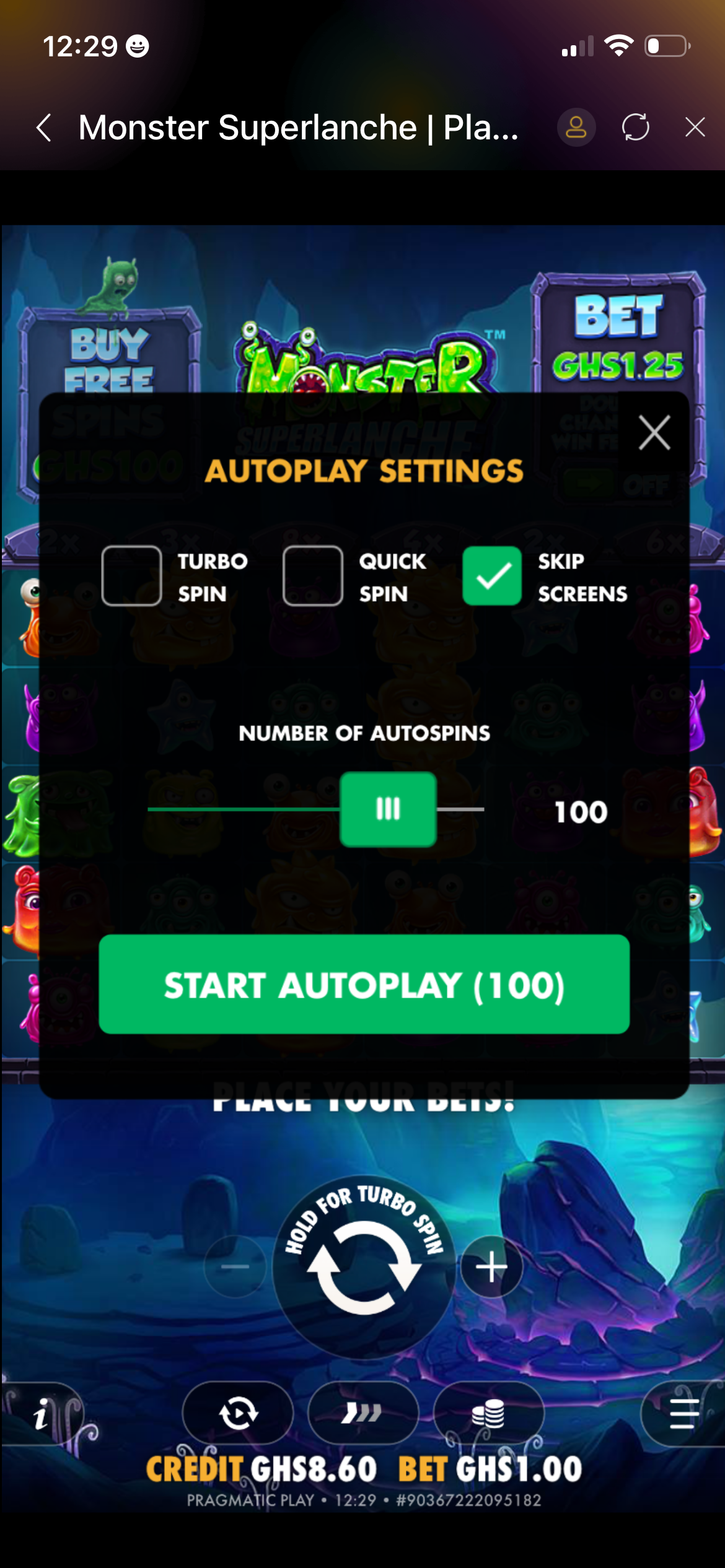Spin the reels once

364,1268
